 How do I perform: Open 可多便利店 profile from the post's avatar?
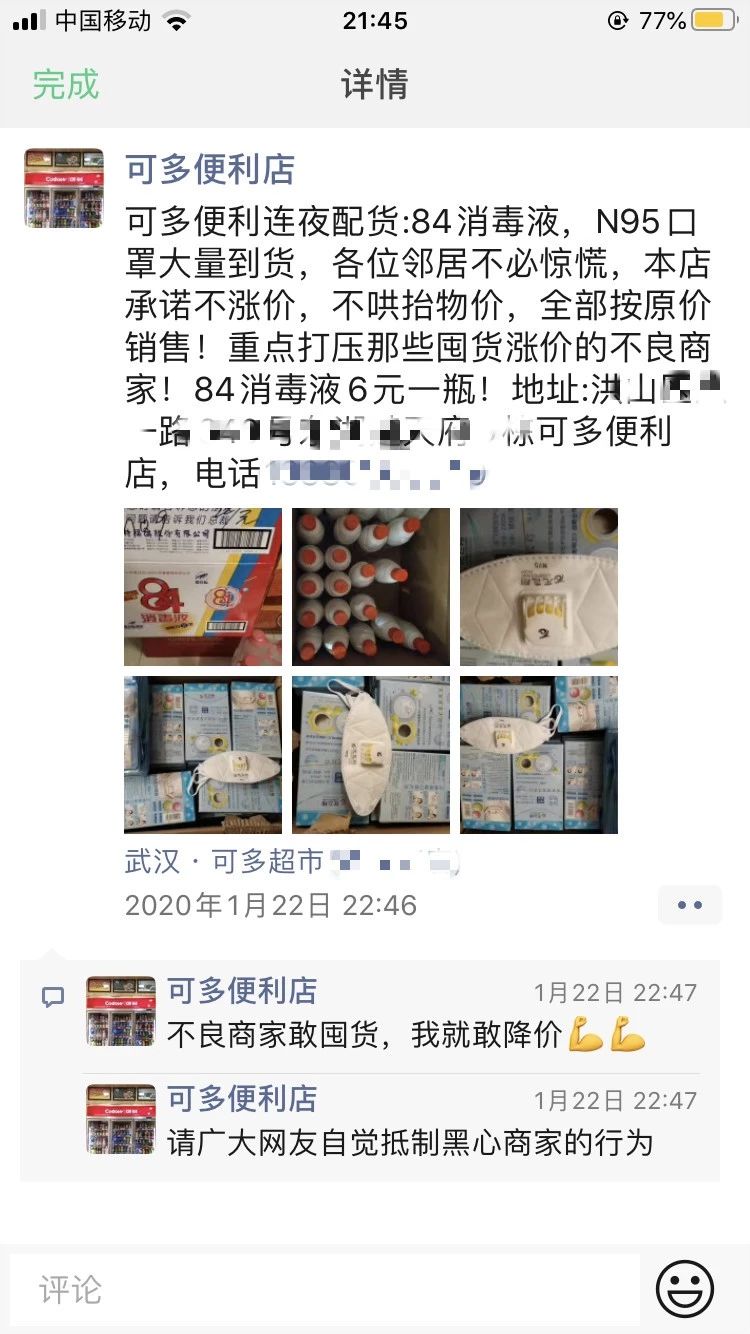[x=64, y=189]
